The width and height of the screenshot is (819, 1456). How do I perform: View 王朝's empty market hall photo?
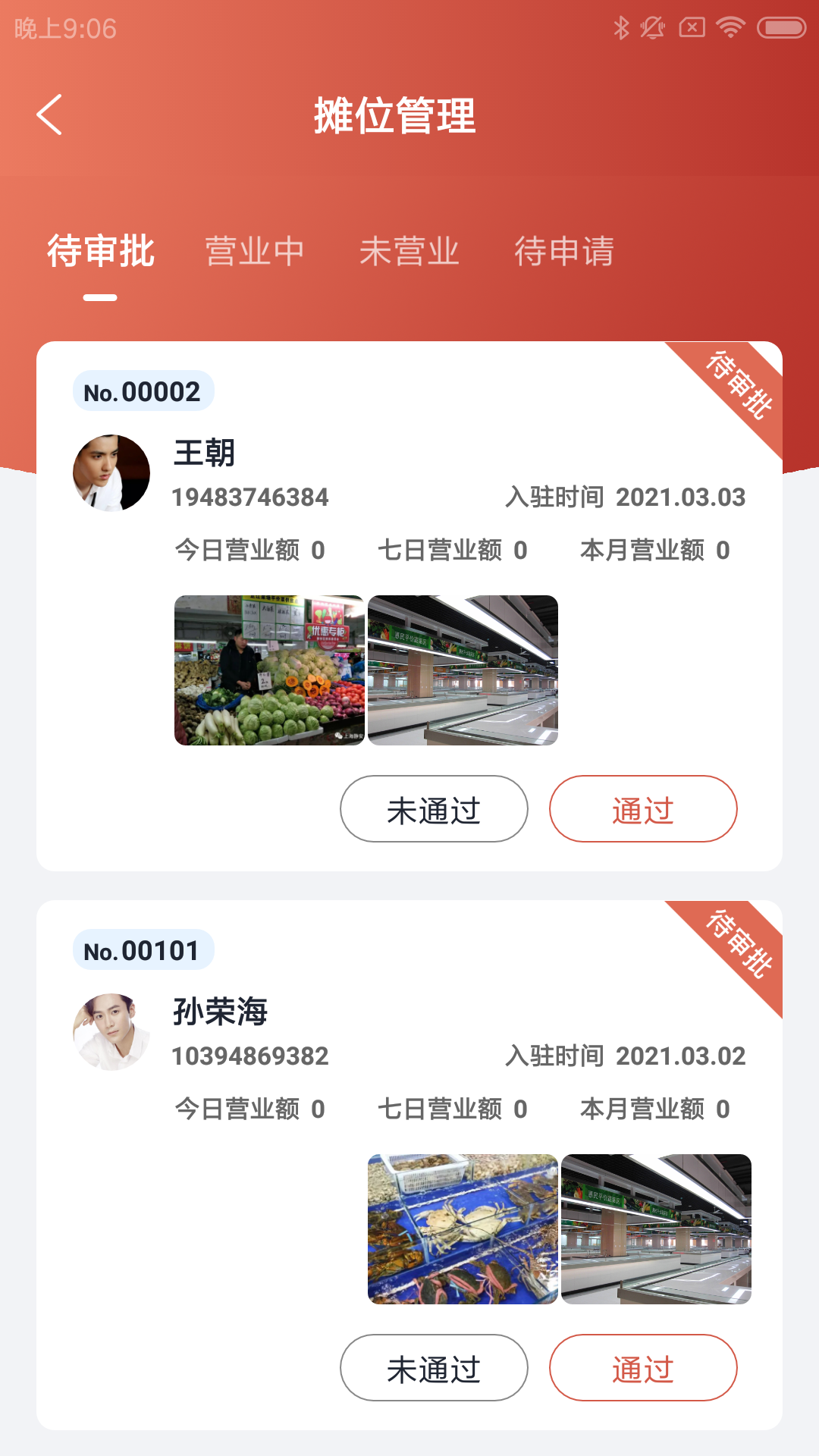tap(463, 670)
